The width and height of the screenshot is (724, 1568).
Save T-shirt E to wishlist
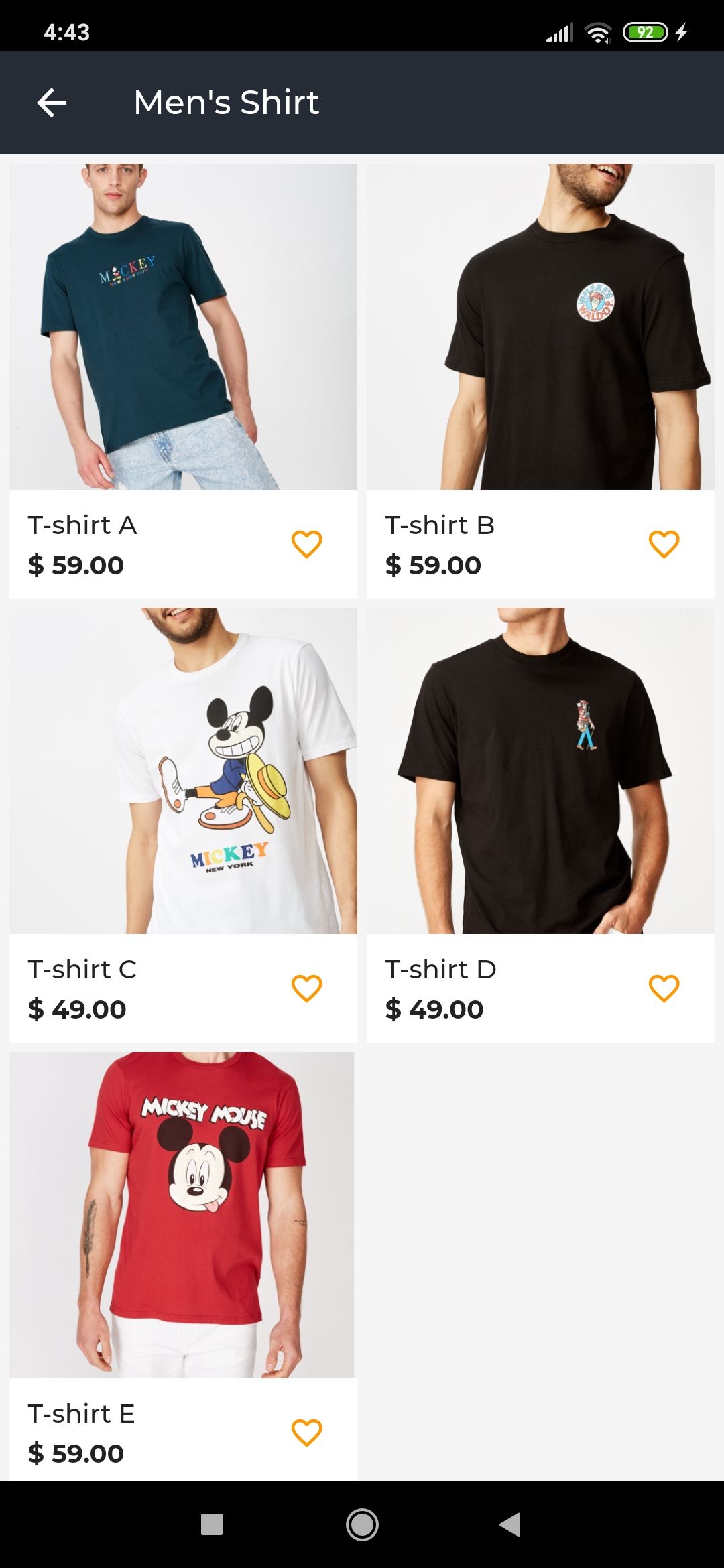tap(306, 1433)
